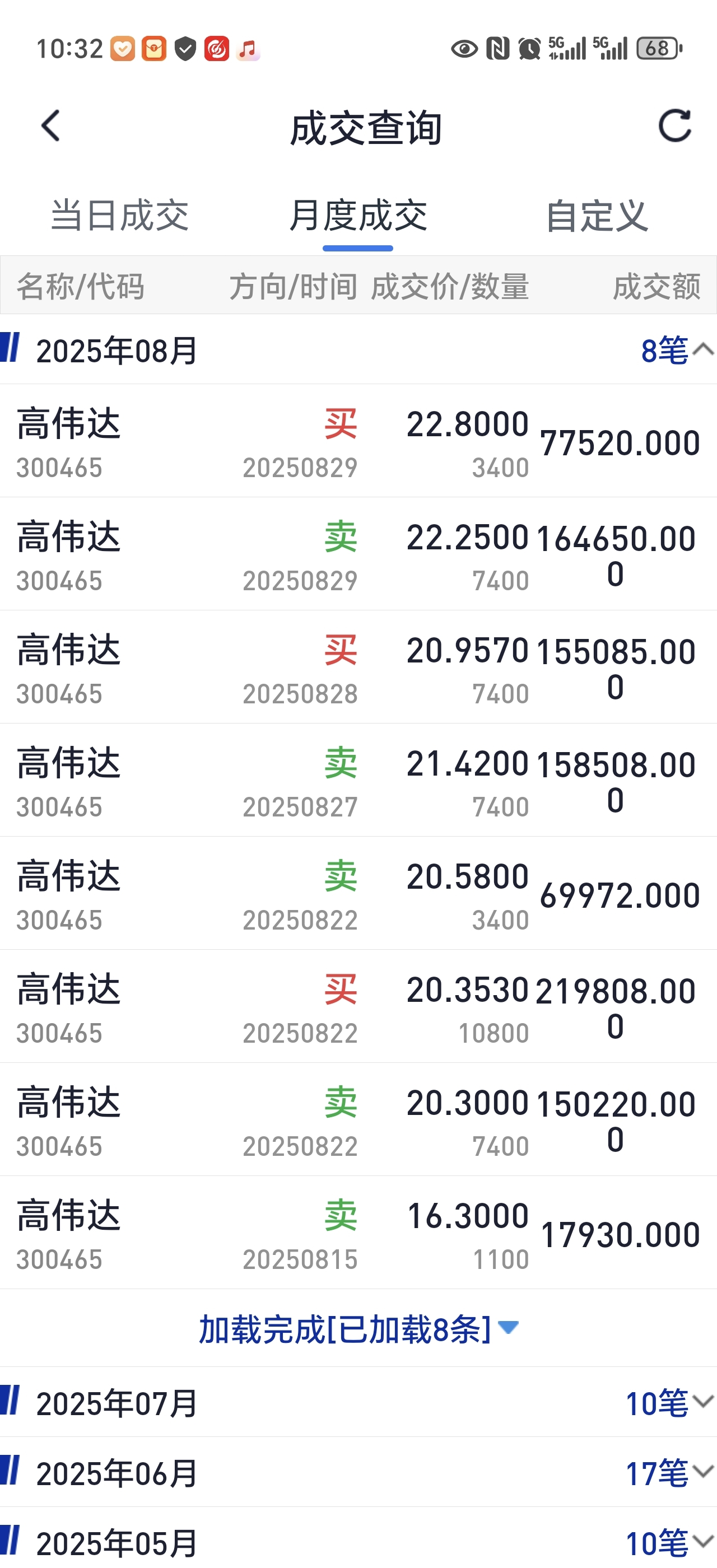Viewport: 717px width, 1568px height.
Task: Expand the 2025年05月 trades
Action: (358, 1540)
